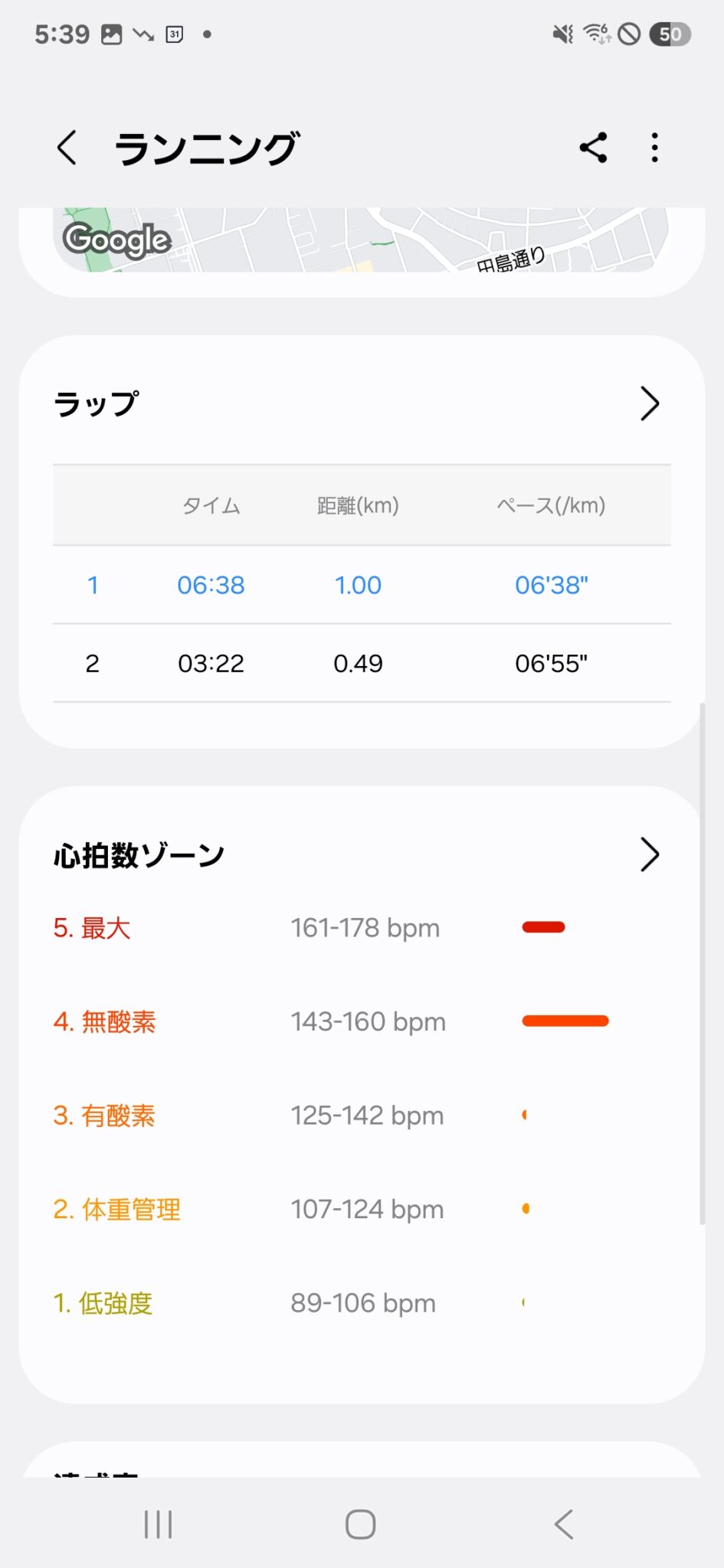724x1568 pixels.
Task: Expand the 心拍数ゾーン details chevron
Action: point(649,854)
